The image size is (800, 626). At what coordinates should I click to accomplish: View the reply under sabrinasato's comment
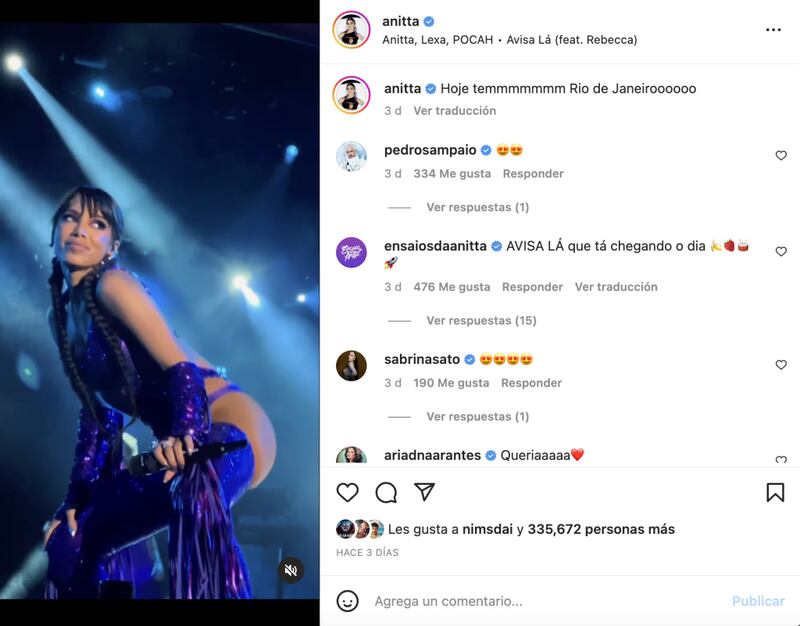(477, 417)
